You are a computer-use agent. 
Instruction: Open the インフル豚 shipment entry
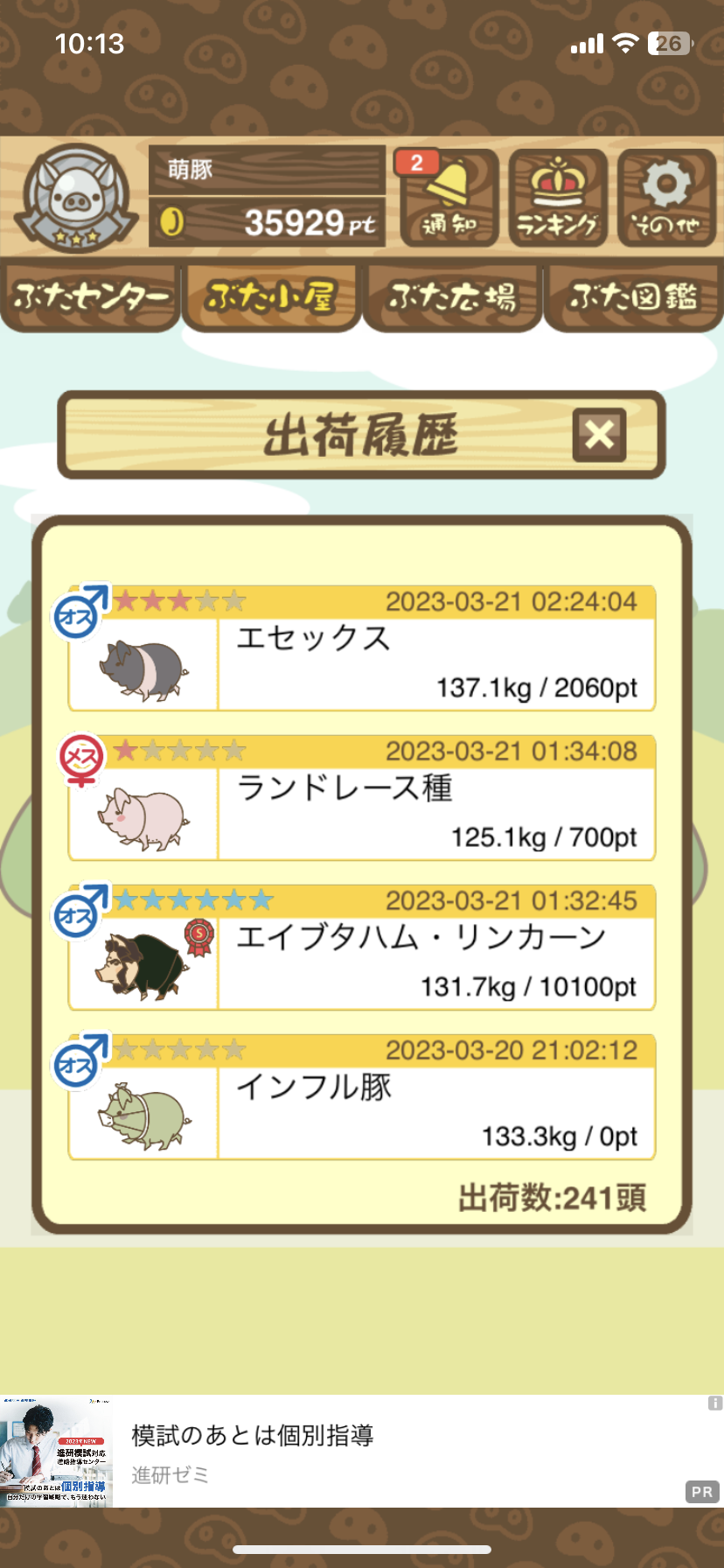click(x=362, y=1097)
